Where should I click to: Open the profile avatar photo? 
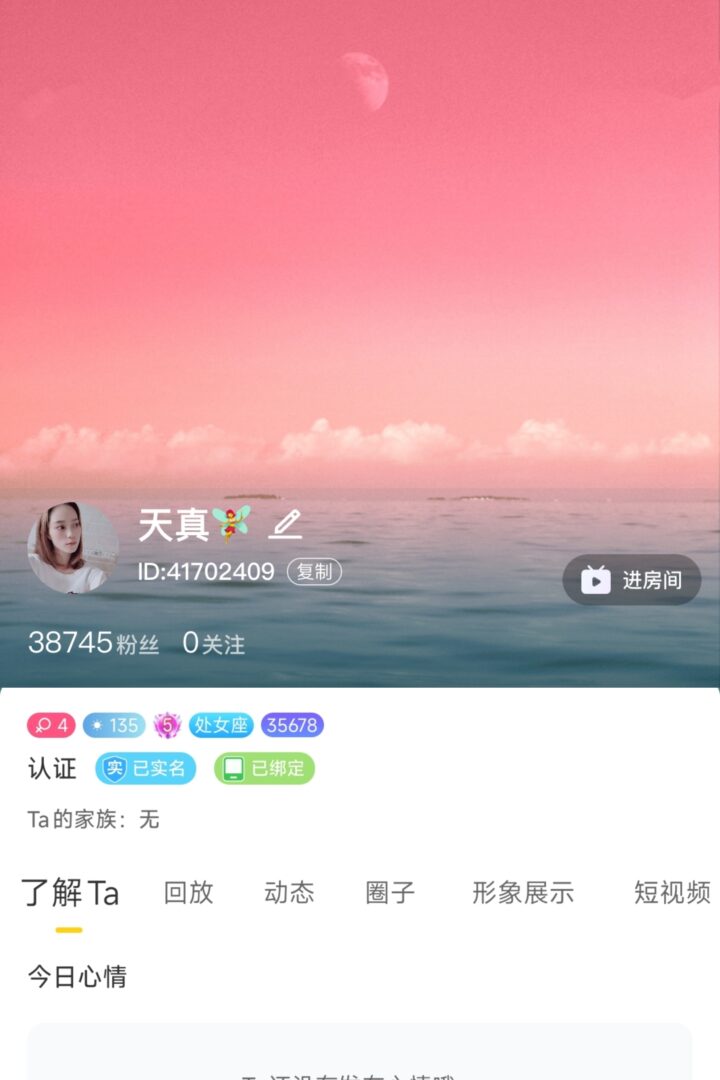(x=73, y=548)
